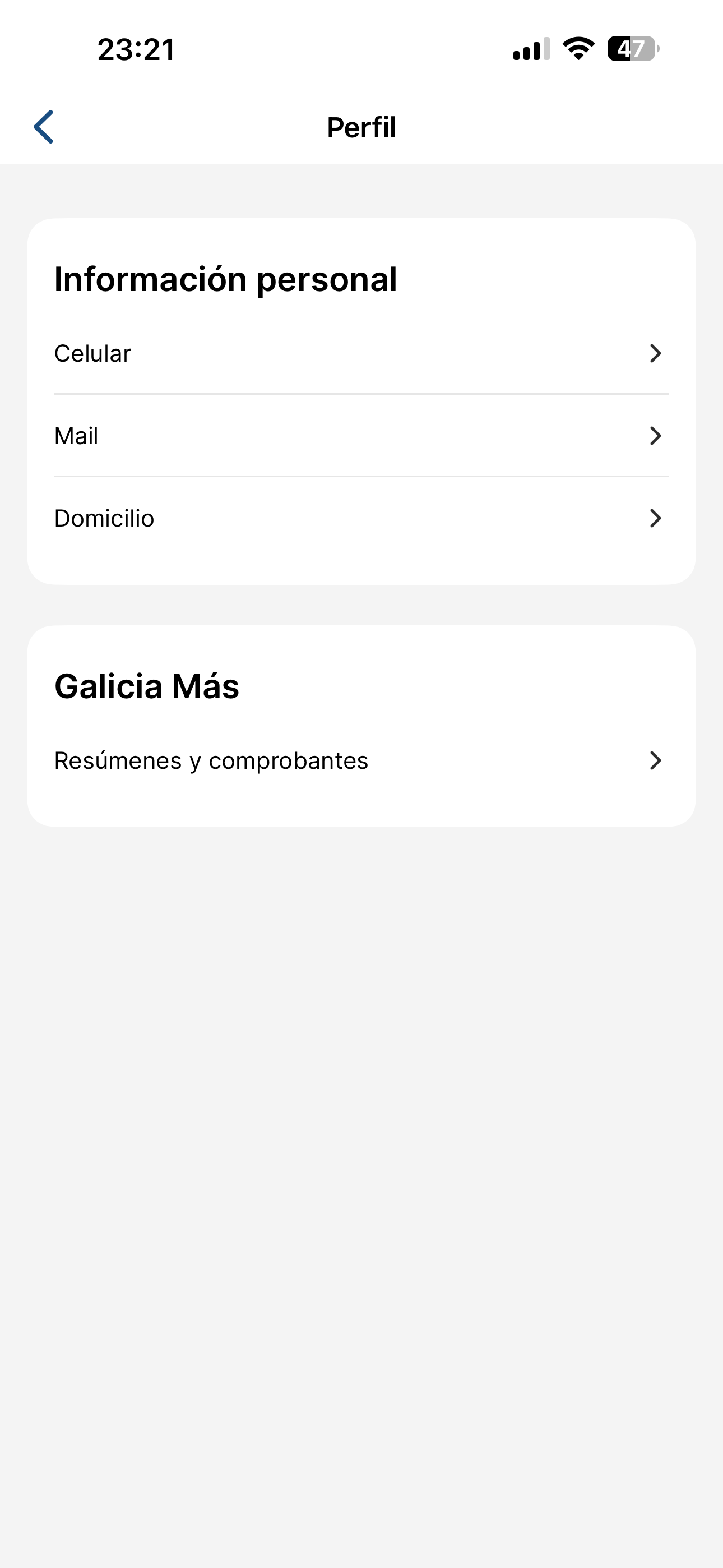Select the Información personal section header
Screen dimensions: 723x1568
225,279
